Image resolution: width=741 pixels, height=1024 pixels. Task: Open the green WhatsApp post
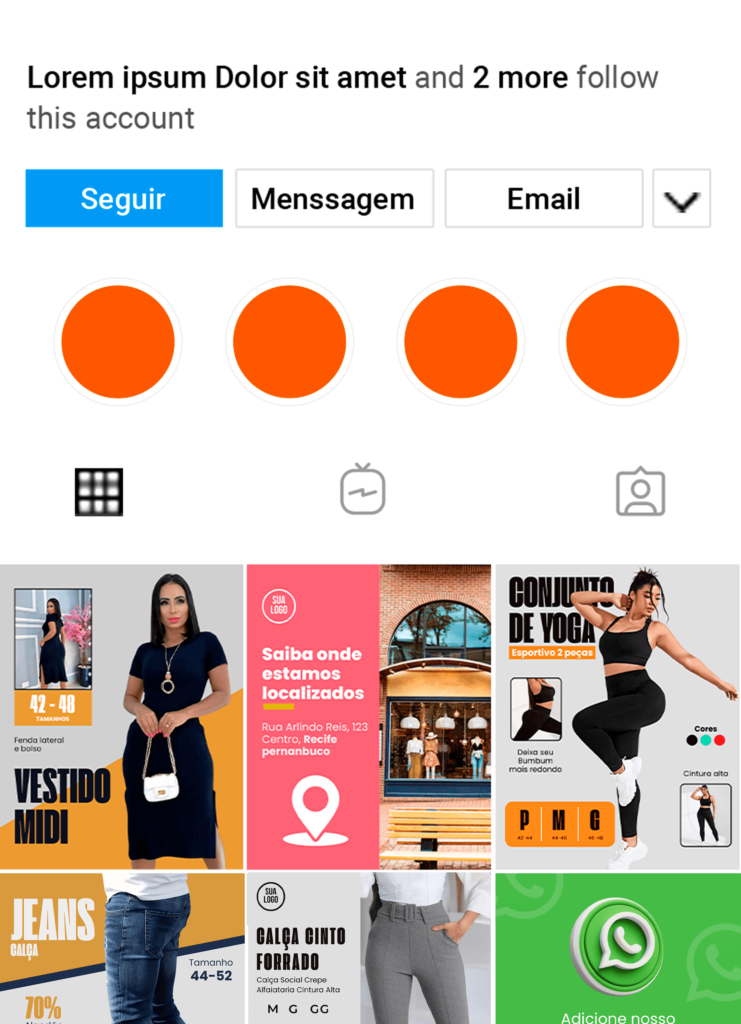point(617,947)
